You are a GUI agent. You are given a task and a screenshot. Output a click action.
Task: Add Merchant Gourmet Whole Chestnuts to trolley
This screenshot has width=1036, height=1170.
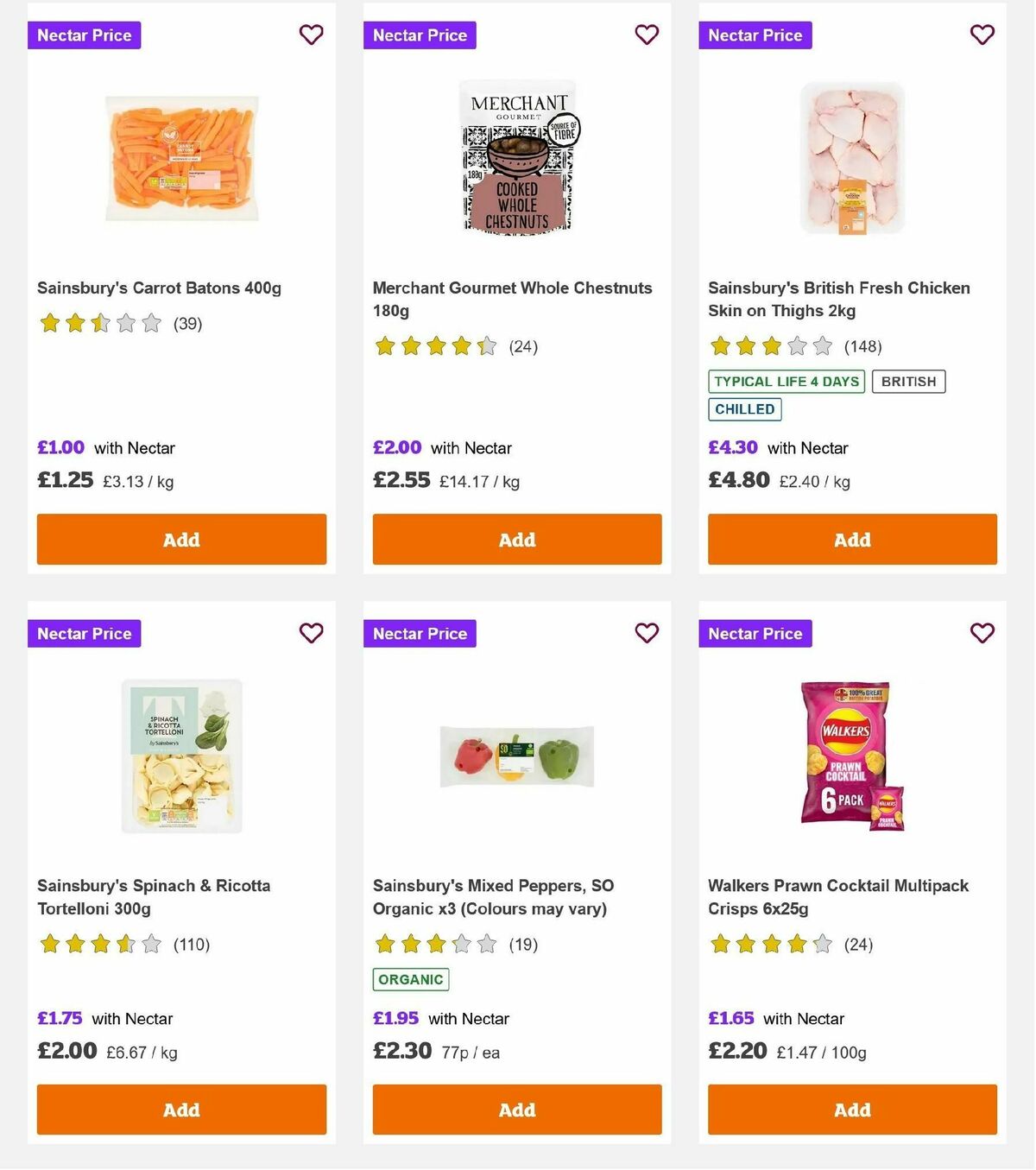click(x=516, y=539)
